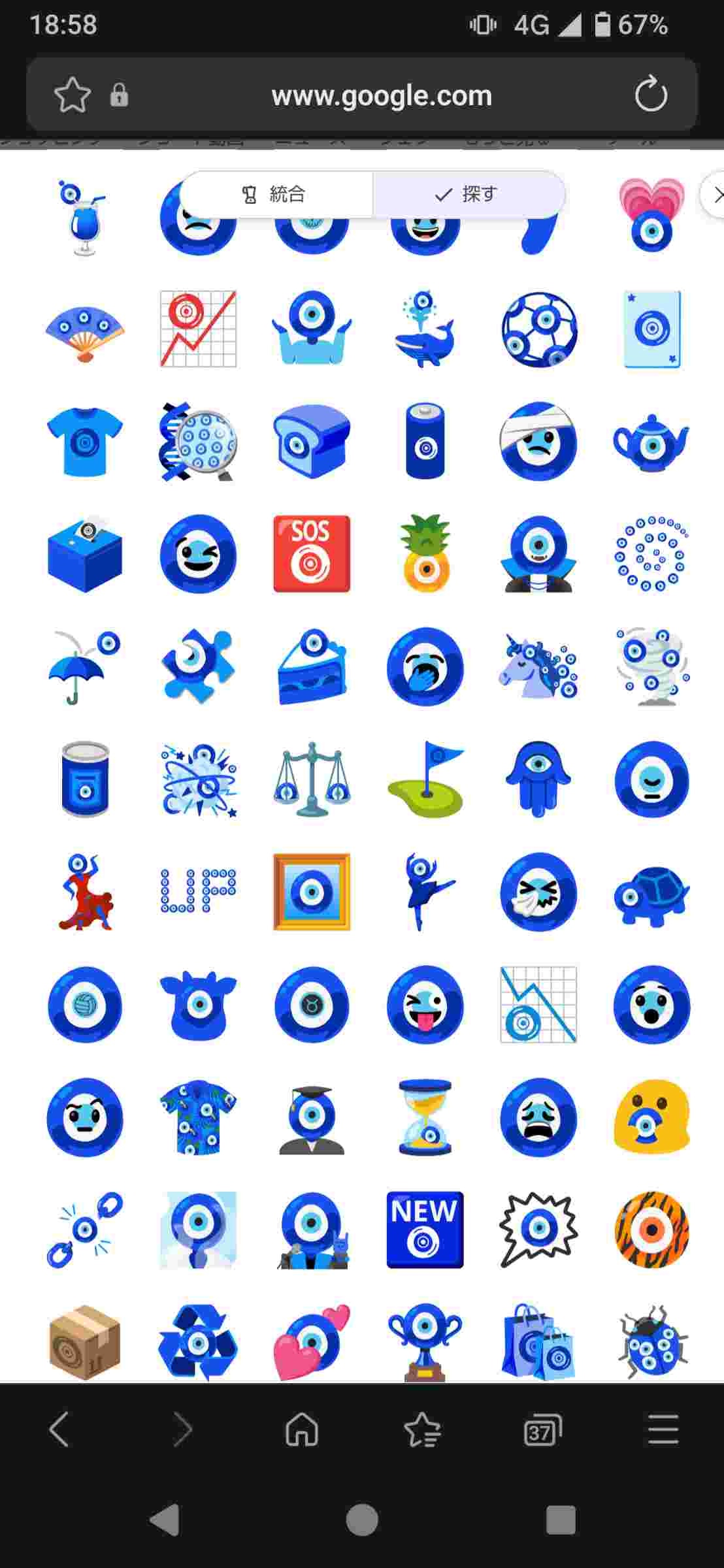Close the emoji panel
Screen dimensions: 724x1568
[716, 195]
